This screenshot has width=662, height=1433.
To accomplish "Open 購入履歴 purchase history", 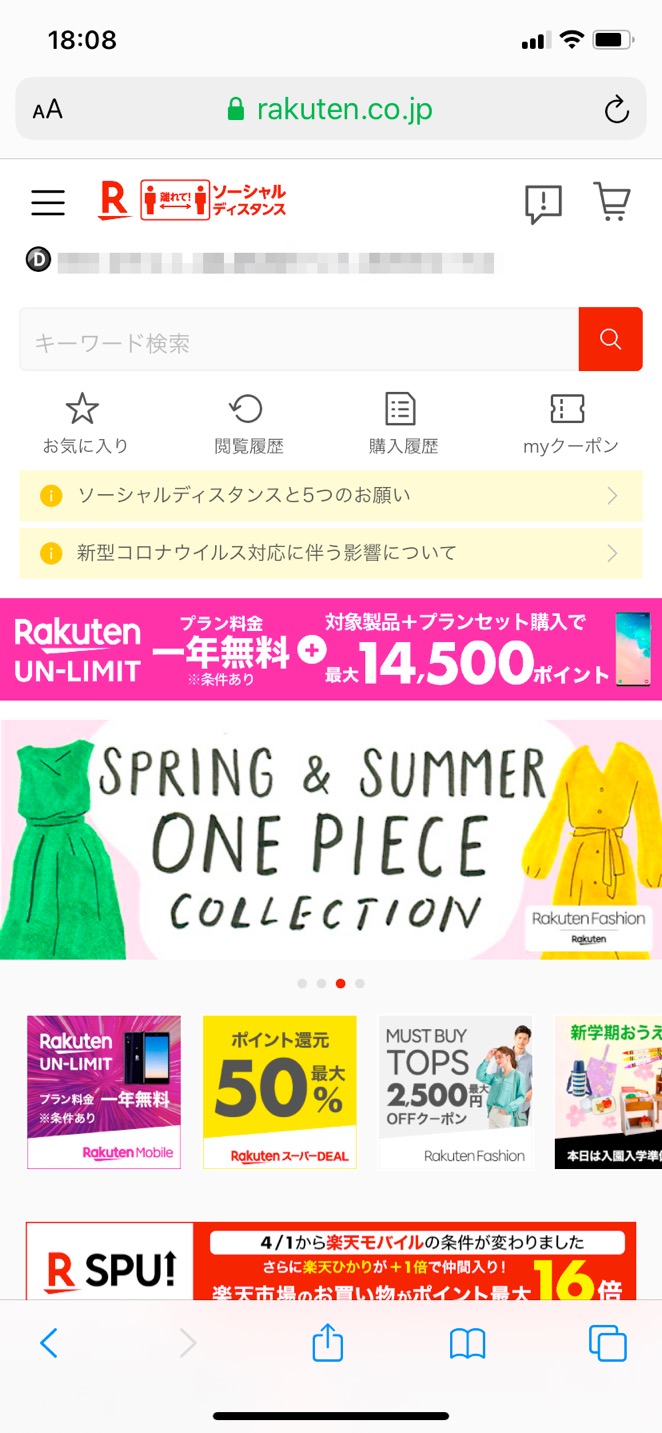I will pos(402,424).
